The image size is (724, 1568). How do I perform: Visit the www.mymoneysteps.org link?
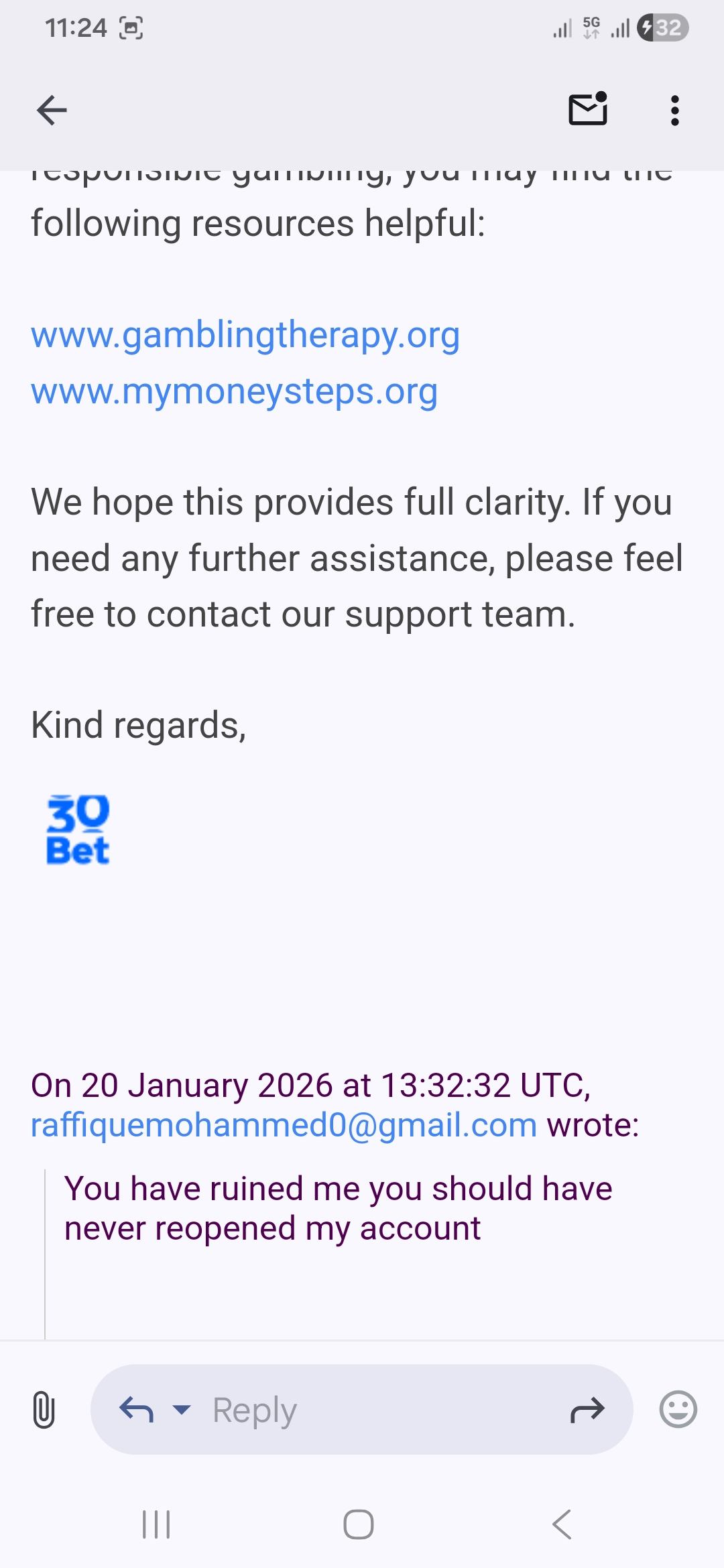coord(235,391)
